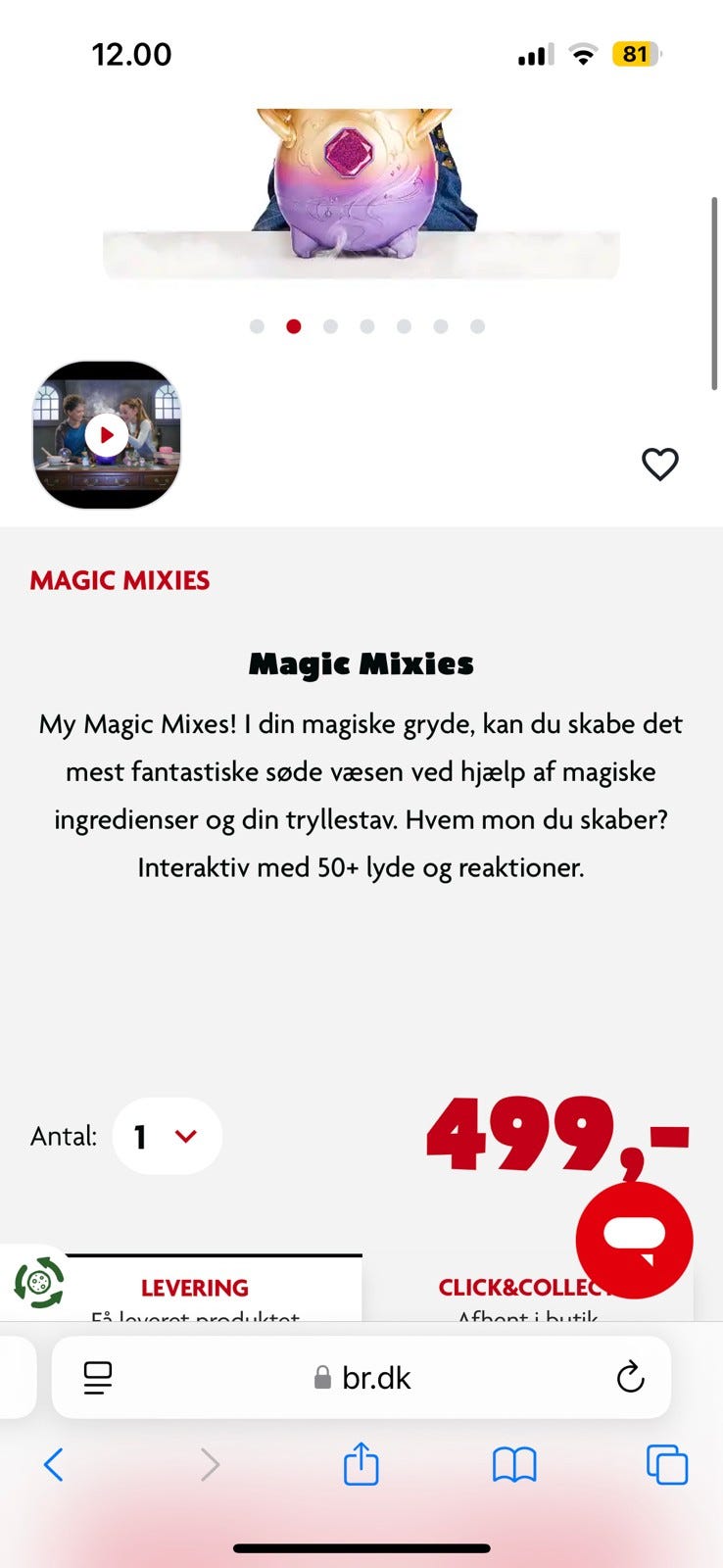Open the red chat bubble
The height and width of the screenshot is (1568, 723).
634,1240
